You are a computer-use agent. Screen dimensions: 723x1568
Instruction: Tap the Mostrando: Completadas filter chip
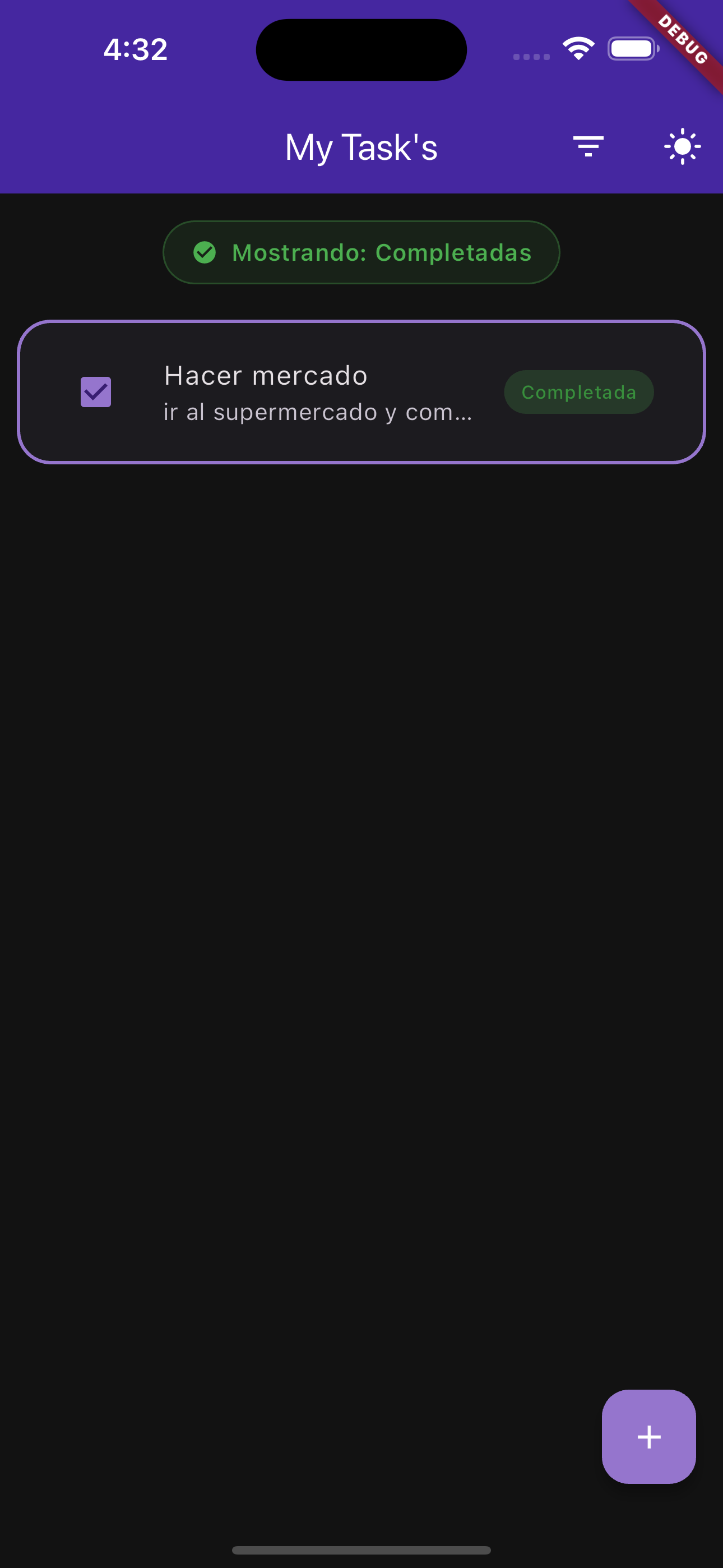click(361, 252)
